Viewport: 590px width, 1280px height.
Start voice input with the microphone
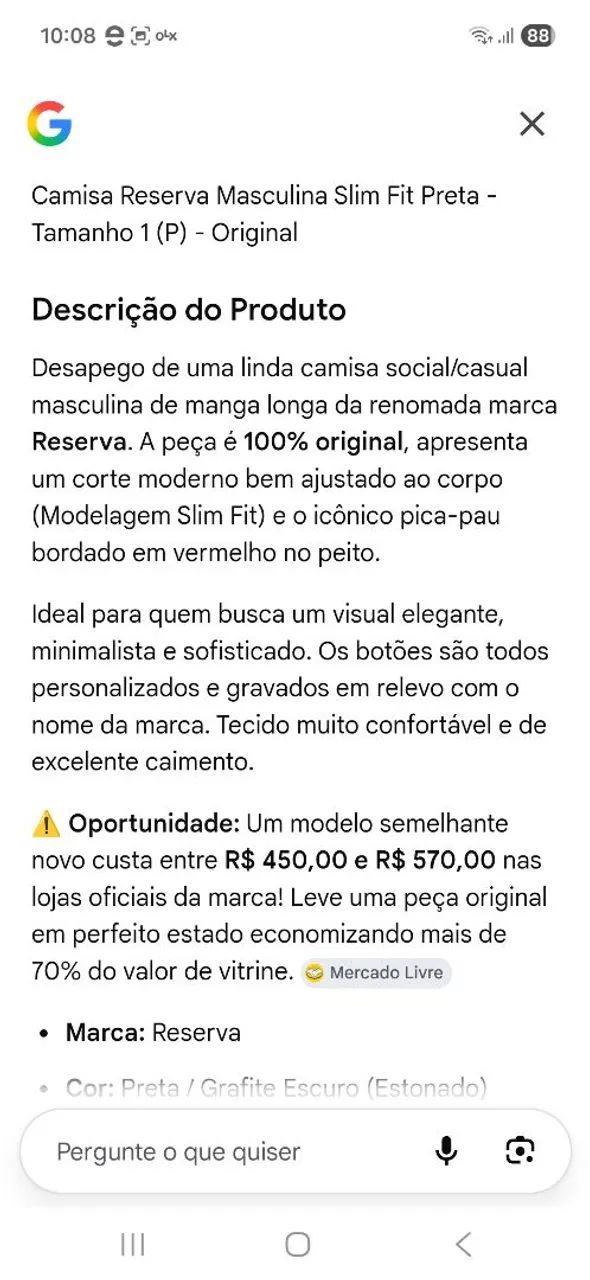(446, 1151)
